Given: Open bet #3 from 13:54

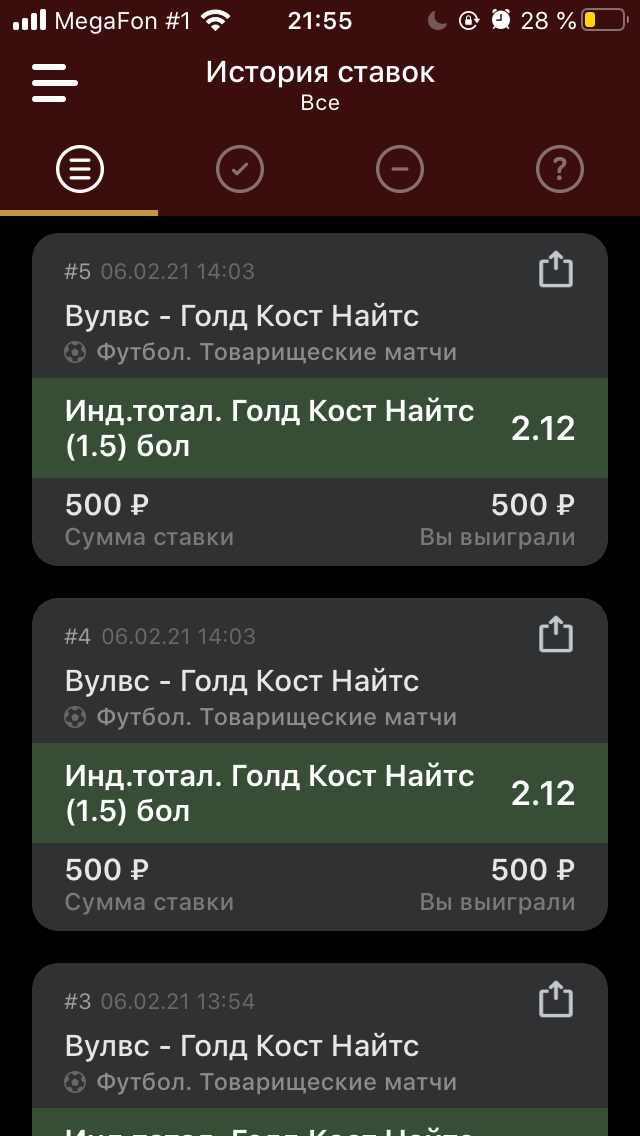Looking at the screenshot, I should tap(320, 1050).
